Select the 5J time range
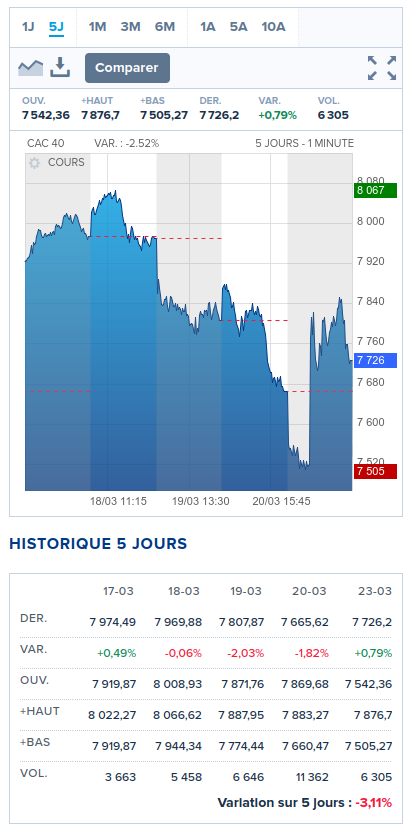 [x=56, y=26]
